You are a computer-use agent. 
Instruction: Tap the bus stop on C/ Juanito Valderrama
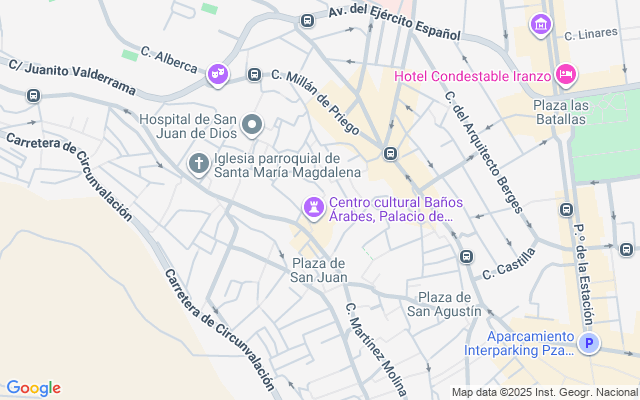34,96
